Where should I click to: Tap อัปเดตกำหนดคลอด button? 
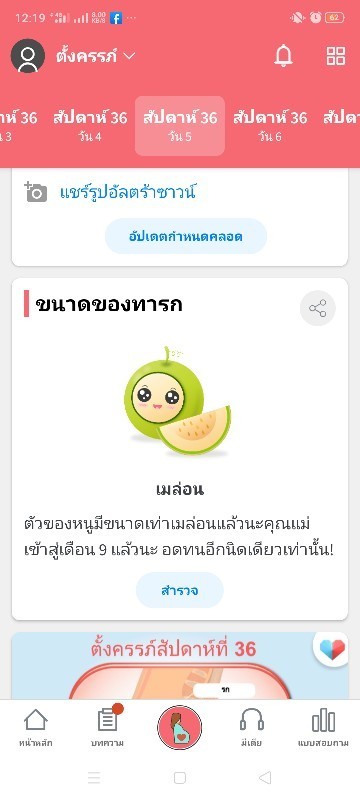pos(186,236)
